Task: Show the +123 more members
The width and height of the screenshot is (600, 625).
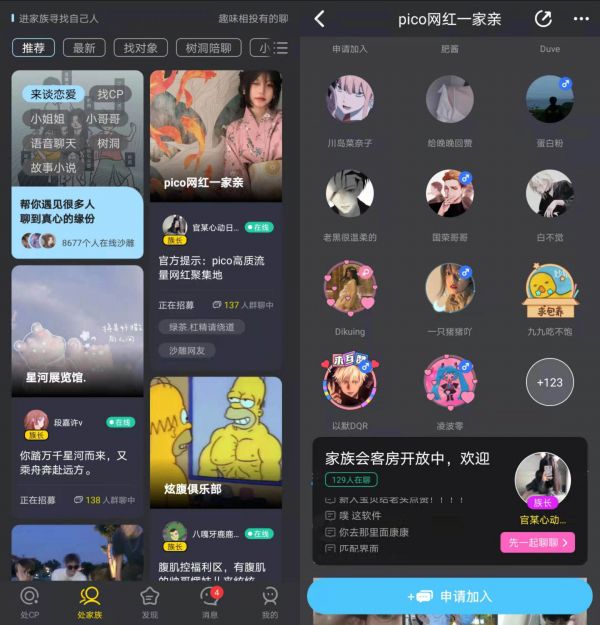Action: (x=549, y=382)
